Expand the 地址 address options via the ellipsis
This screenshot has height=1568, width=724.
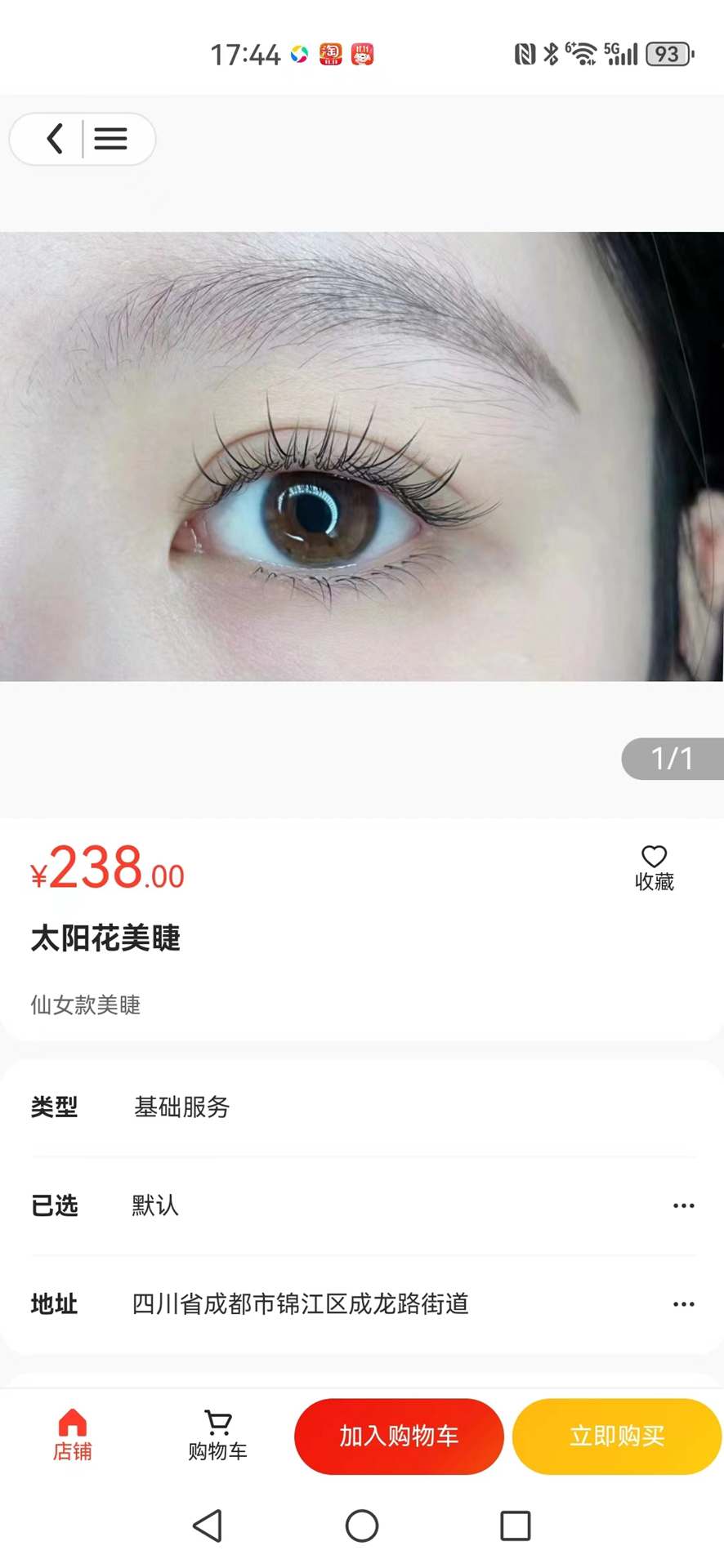click(x=683, y=1304)
